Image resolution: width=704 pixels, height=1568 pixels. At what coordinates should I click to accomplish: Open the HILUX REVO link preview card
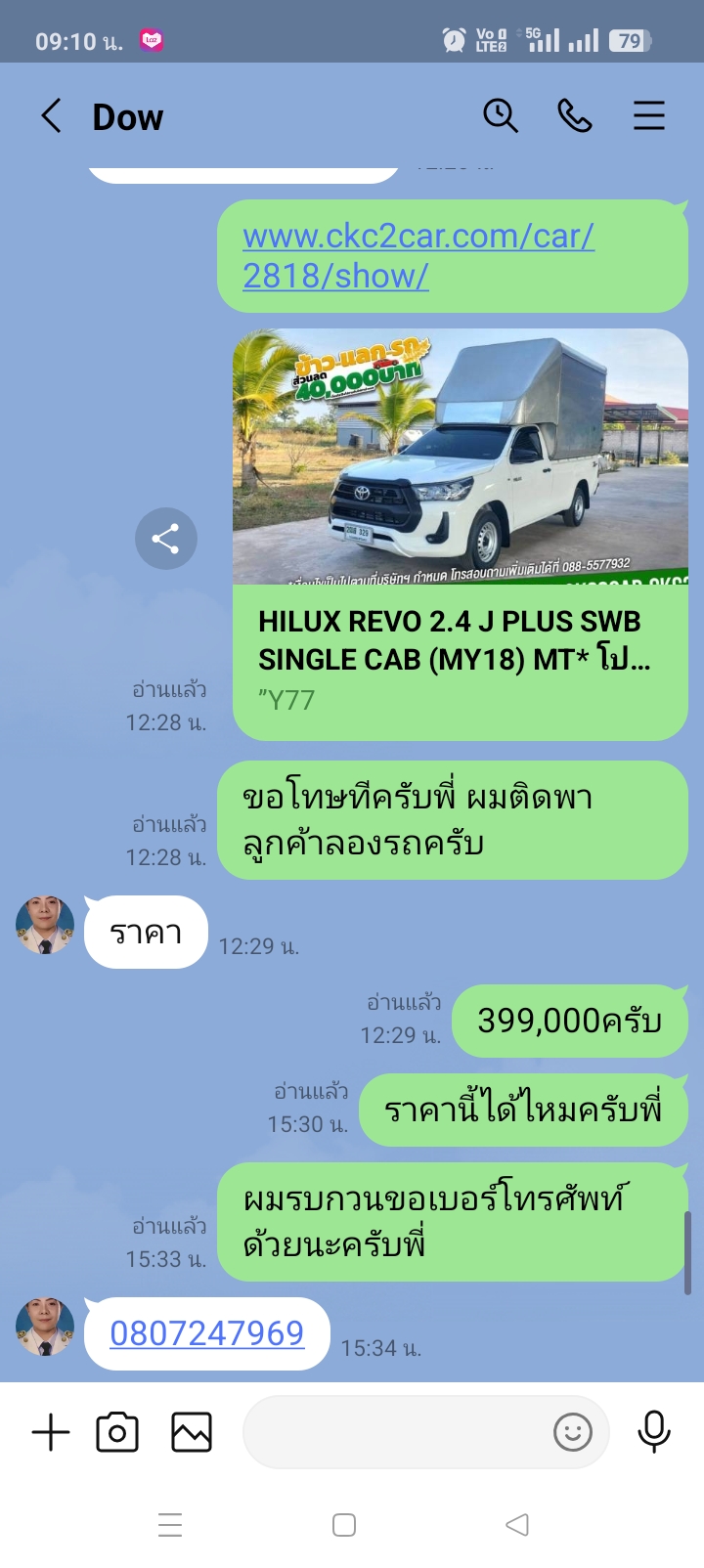pyautogui.click(x=461, y=535)
